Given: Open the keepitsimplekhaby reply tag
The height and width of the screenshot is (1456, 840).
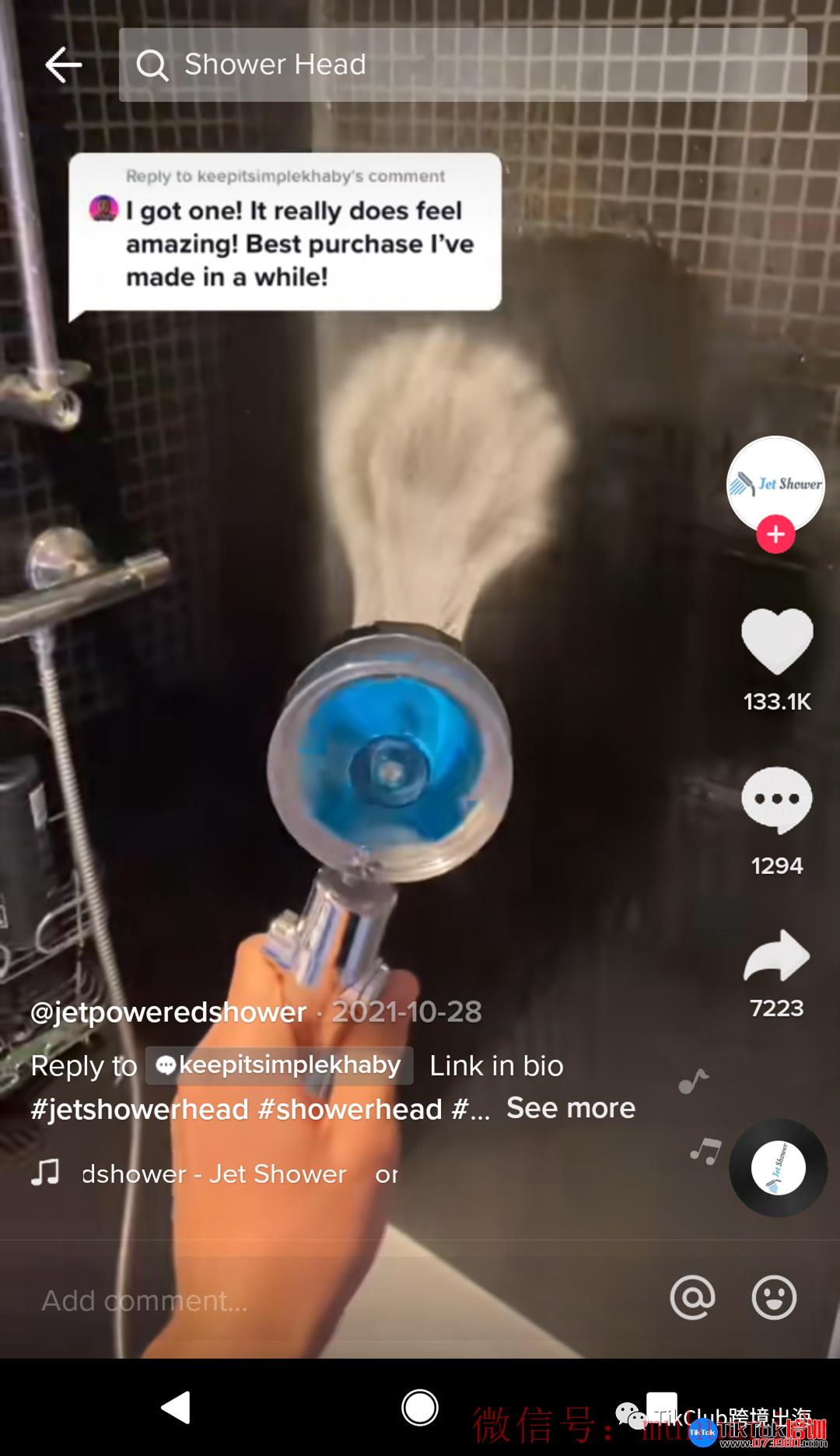Looking at the screenshot, I should click(x=280, y=1065).
